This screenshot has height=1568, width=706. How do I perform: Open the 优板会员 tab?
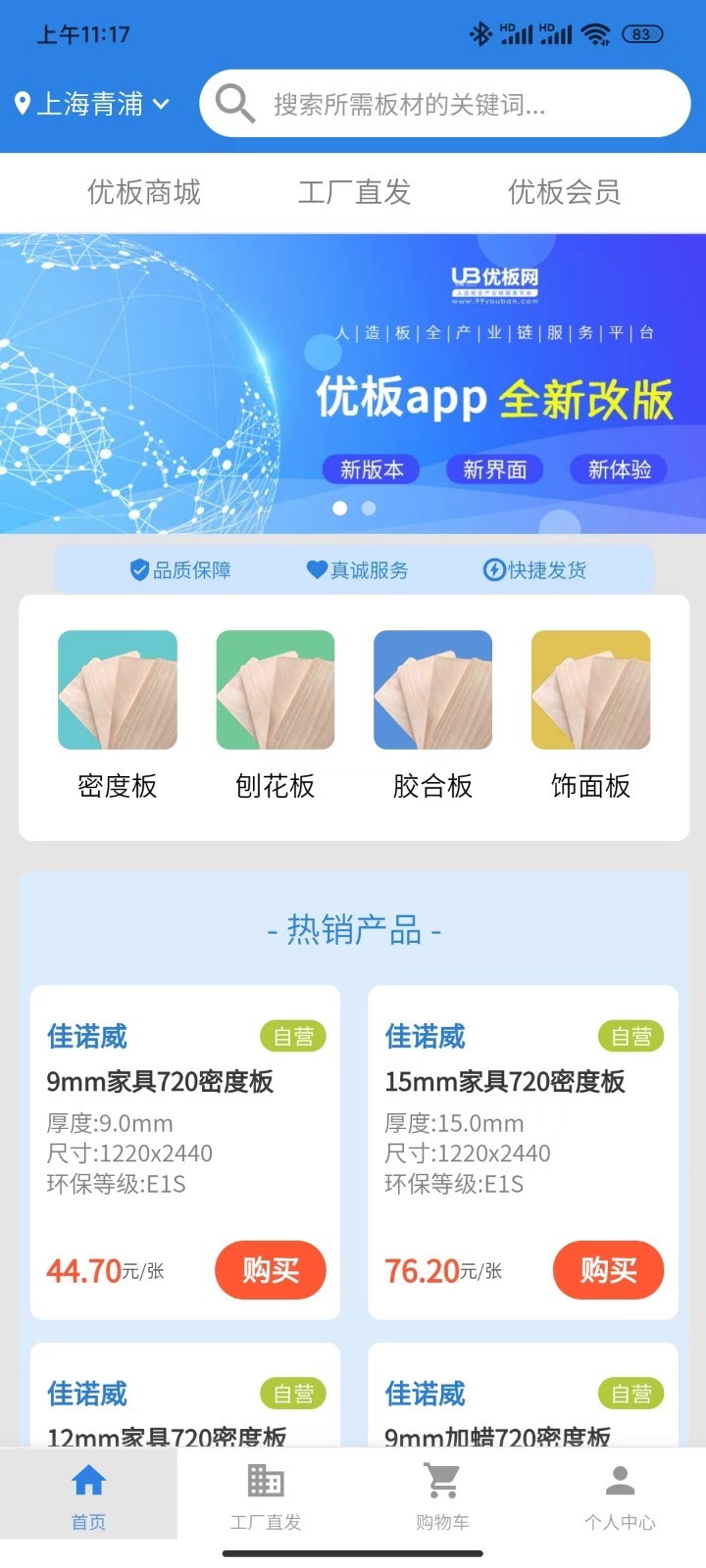point(564,192)
